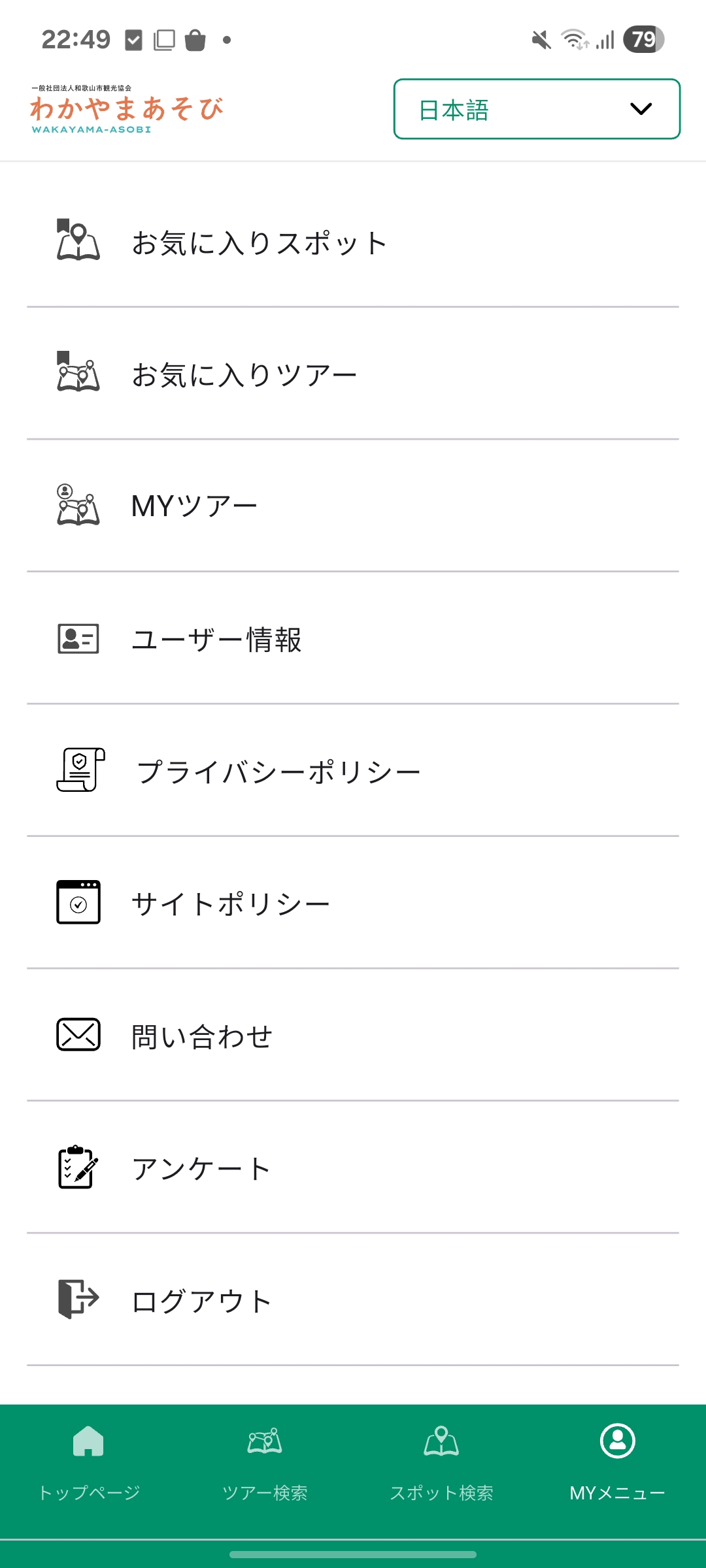Select the 問い合わせ envelope icon
The image size is (706, 1568).
click(77, 1036)
